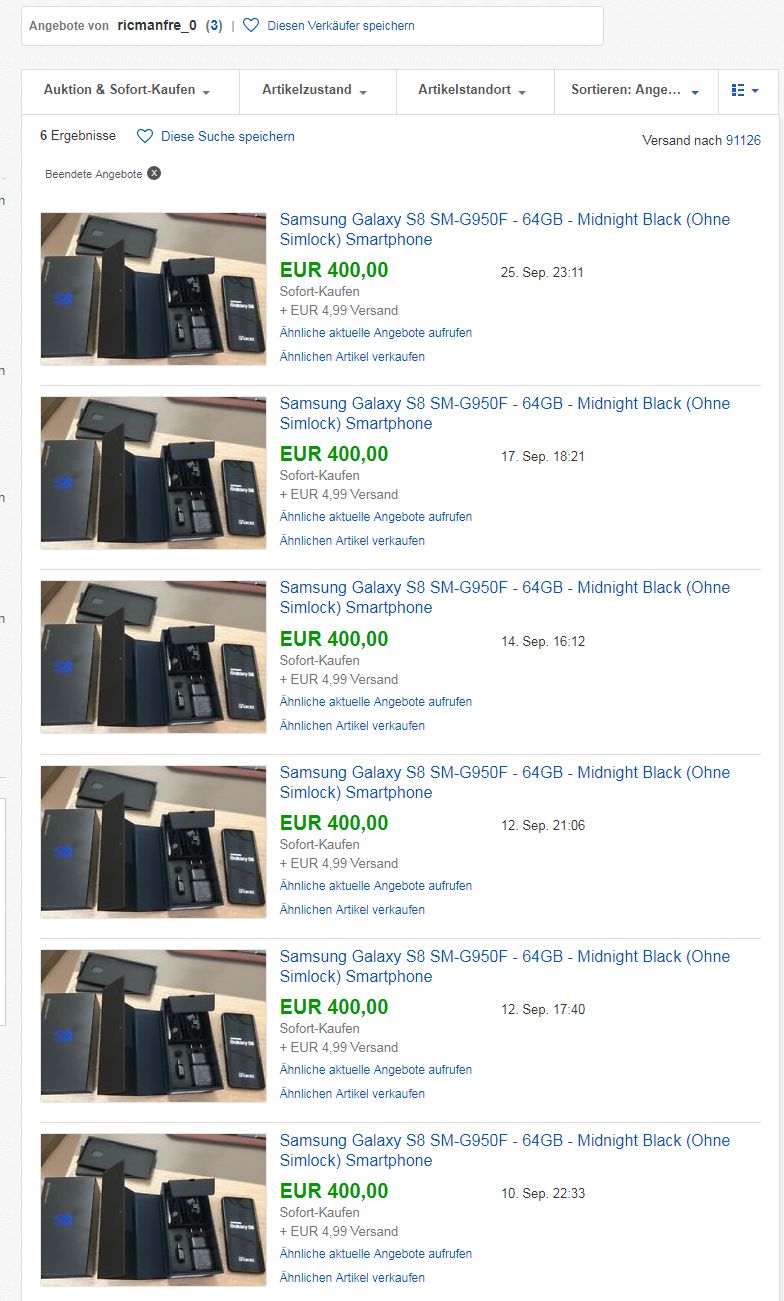View similar current offers for 25. Sep. listing
The width and height of the screenshot is (784, 1301).
(375, 333)
